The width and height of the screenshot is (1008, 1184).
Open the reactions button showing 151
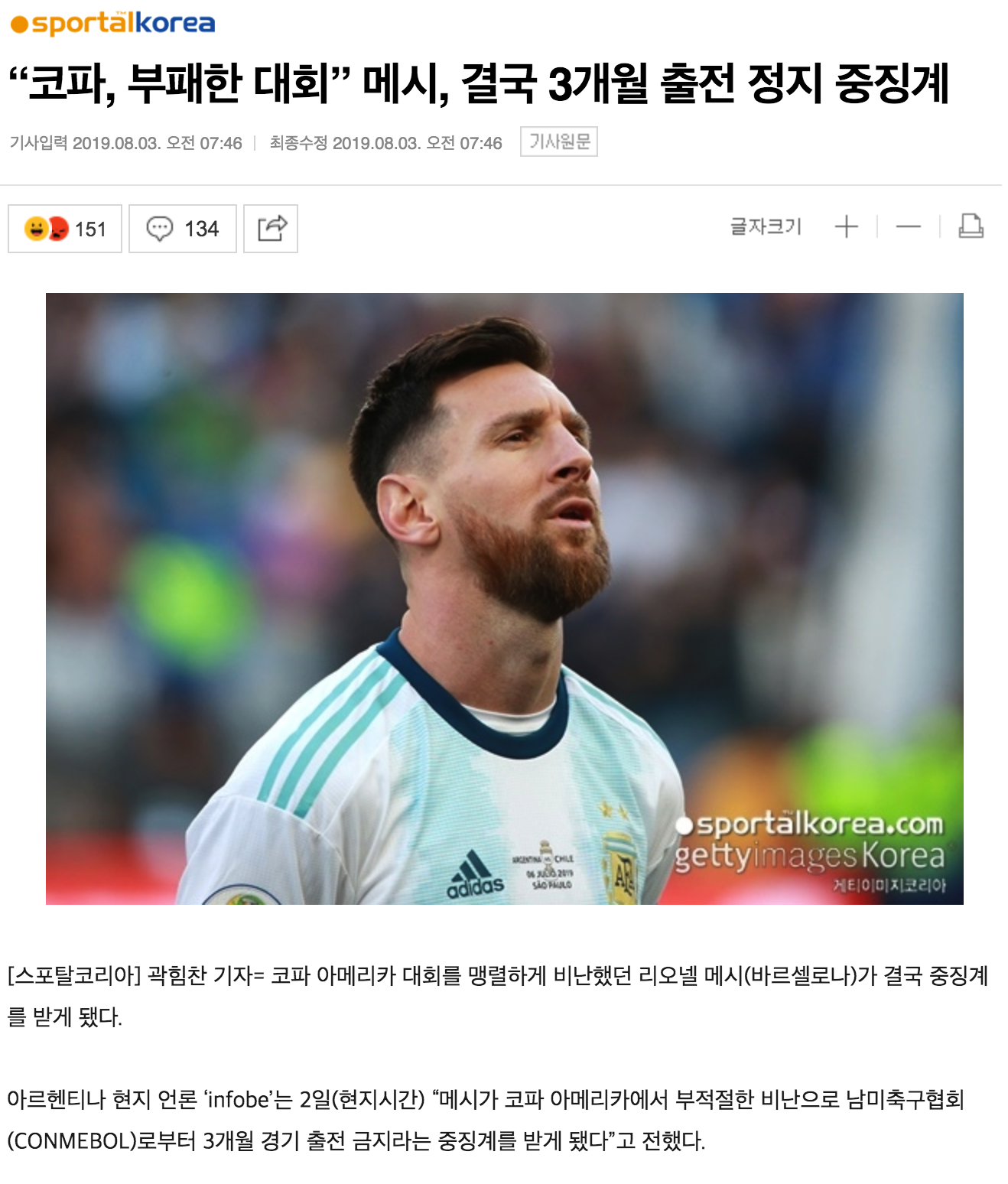(65, 229)
